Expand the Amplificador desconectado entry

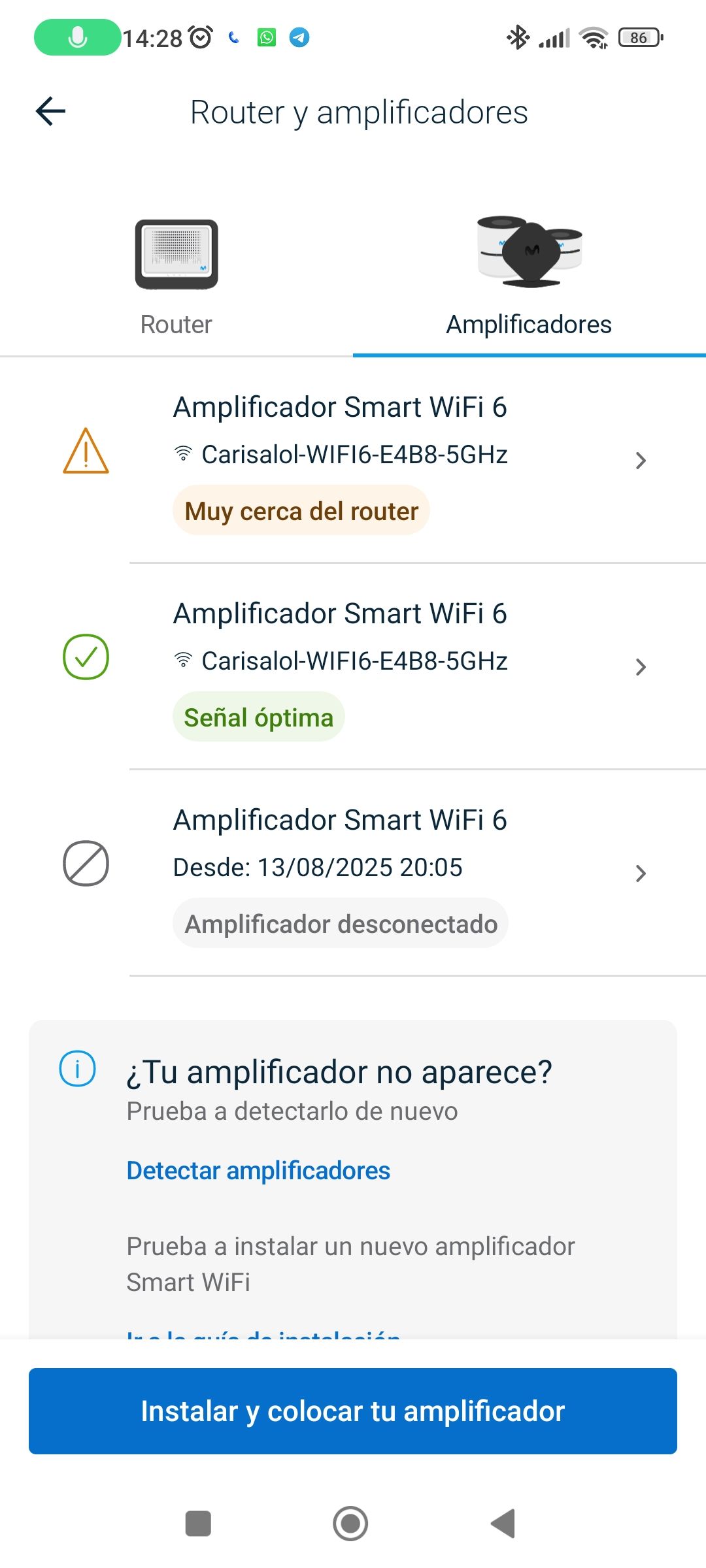coord(641,873)
